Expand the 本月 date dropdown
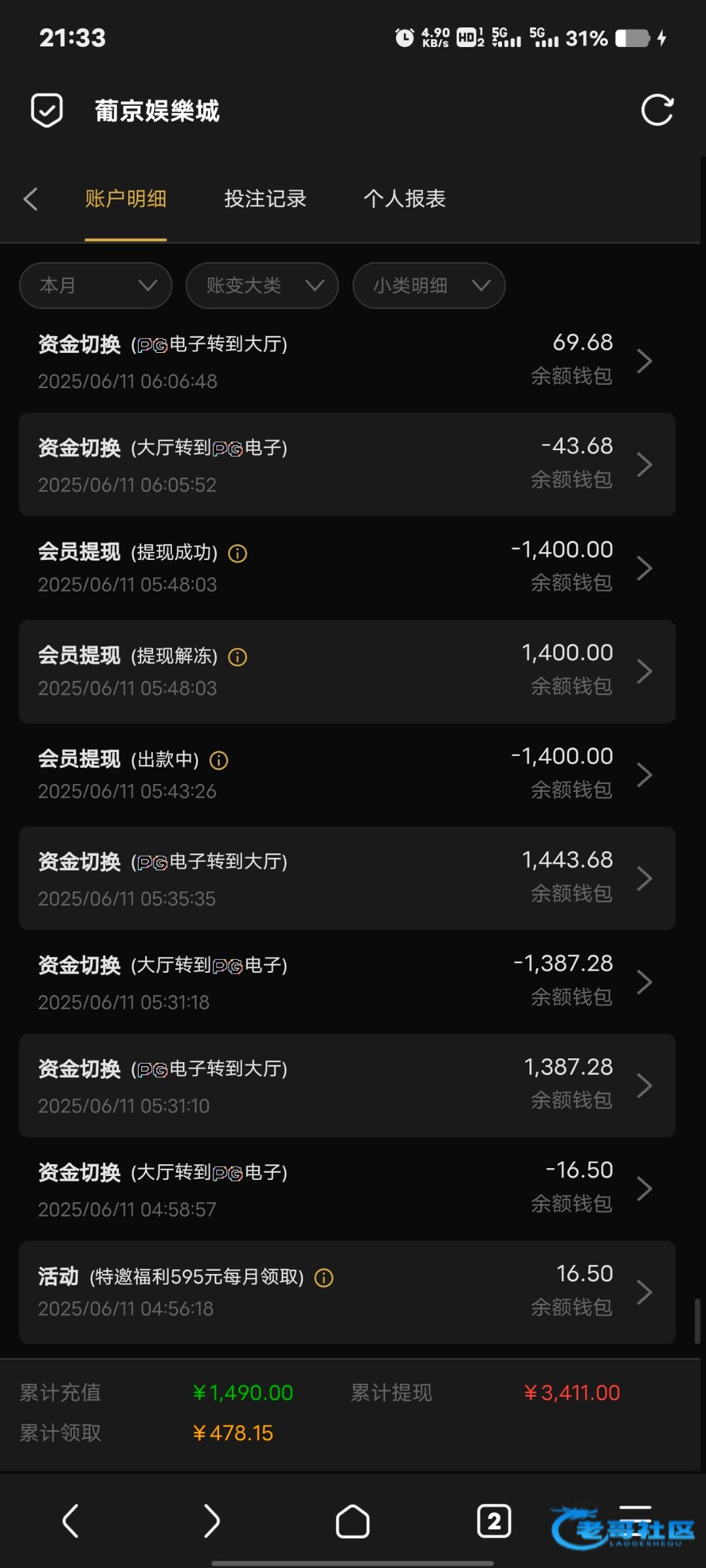Viewport: 706px width, 1568px height. (x=95, y=286)
